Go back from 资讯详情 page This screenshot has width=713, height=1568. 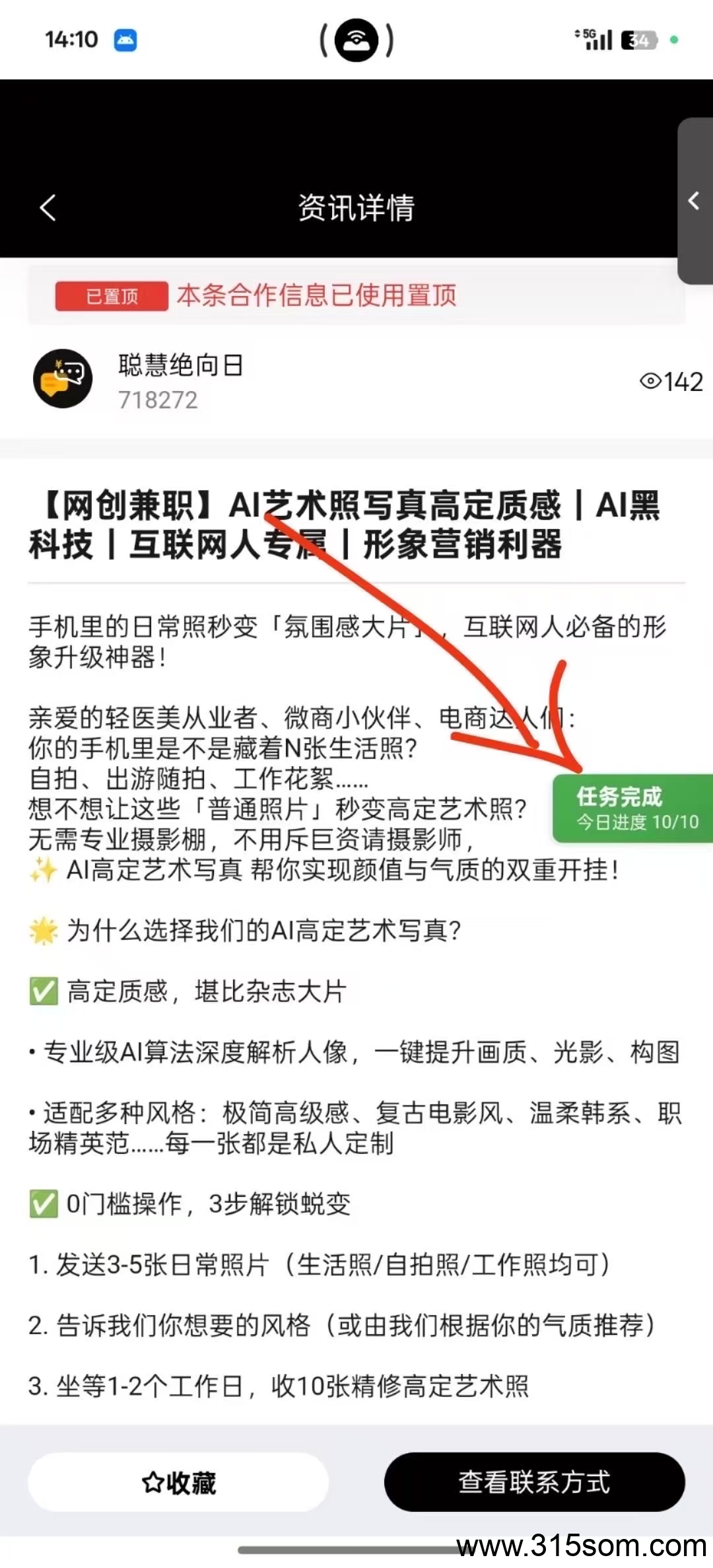coord(48,208)
